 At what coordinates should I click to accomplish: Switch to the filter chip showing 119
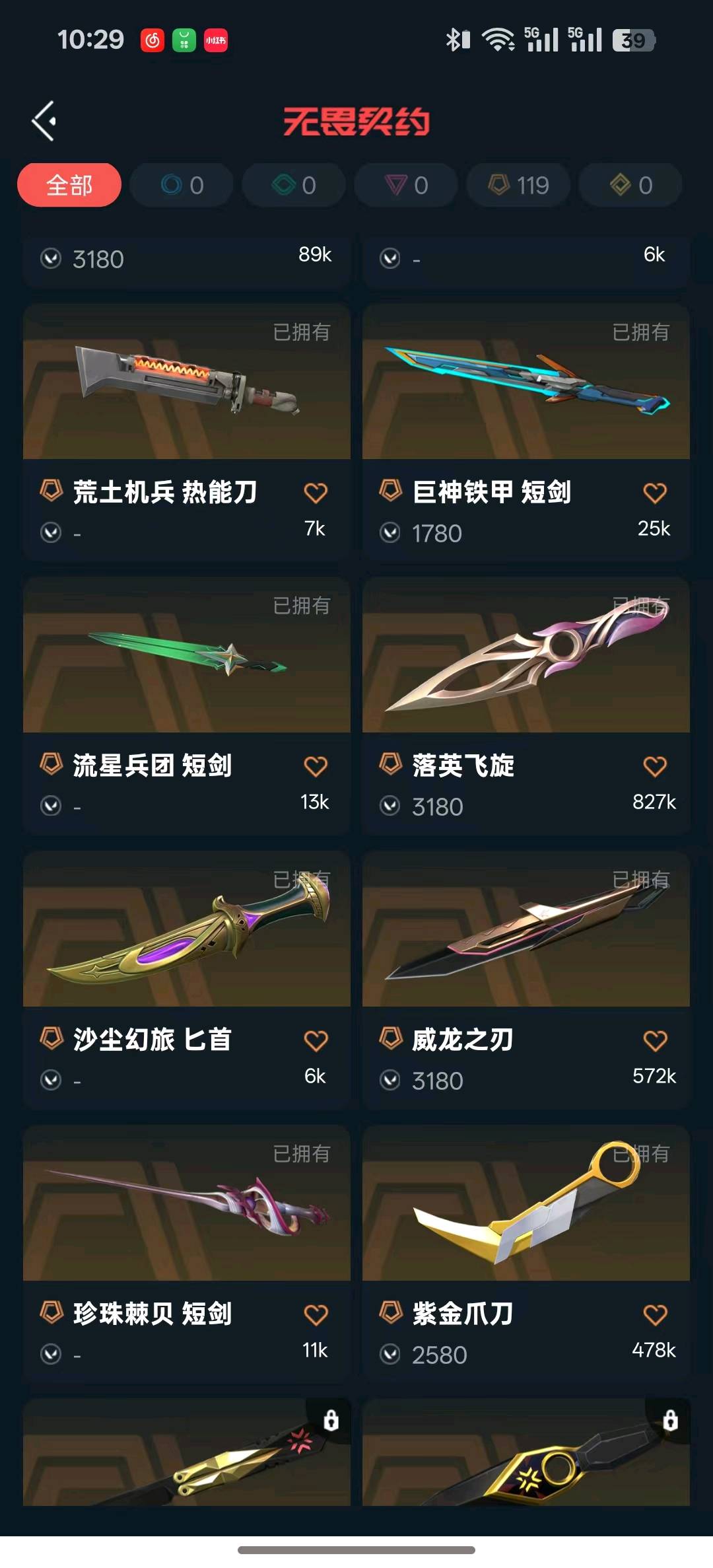coord(518,185)
